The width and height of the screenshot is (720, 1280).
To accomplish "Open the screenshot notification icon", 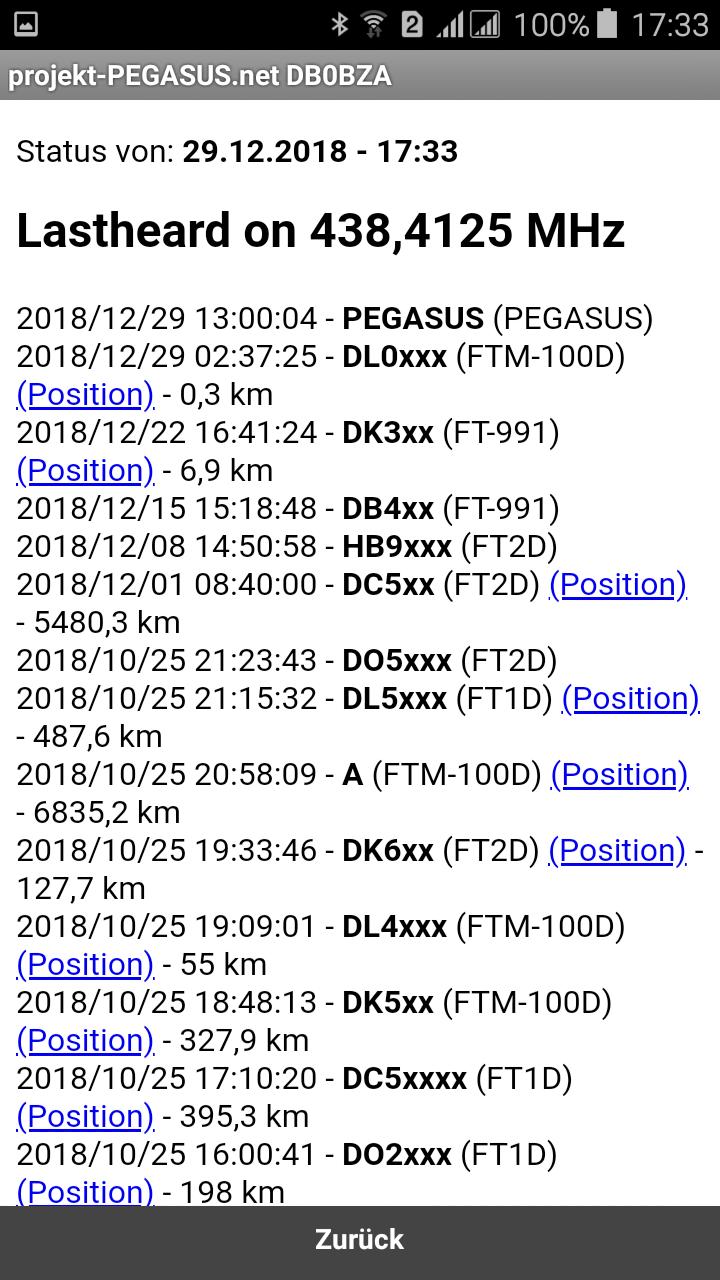I will (x=27, y=22).
